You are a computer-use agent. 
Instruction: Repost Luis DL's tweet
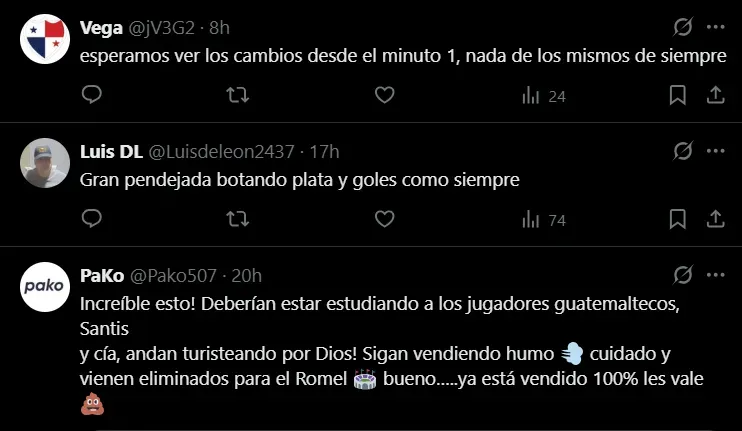click(237, 218)
